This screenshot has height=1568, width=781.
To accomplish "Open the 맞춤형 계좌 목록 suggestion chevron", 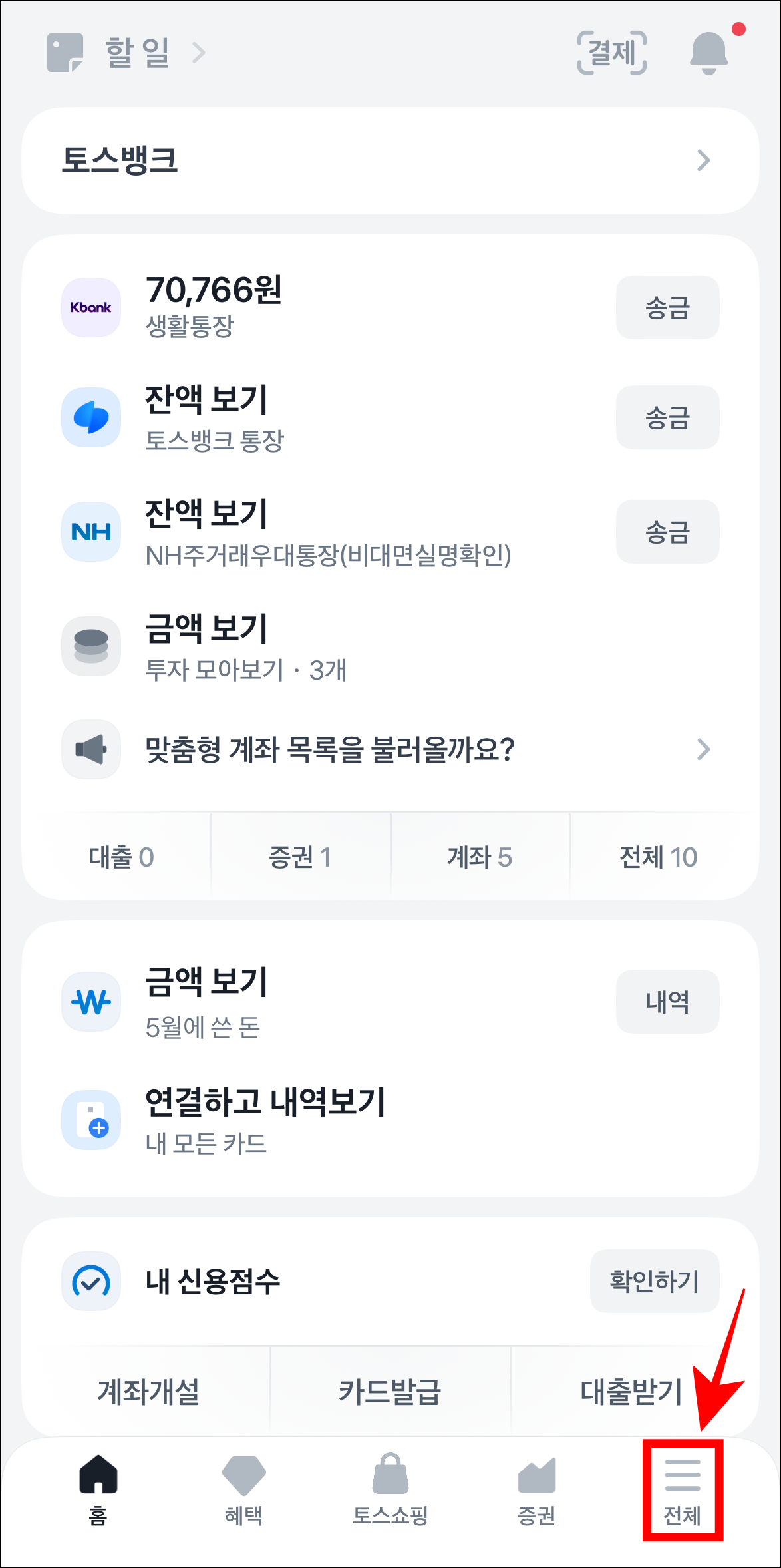I will [x=704, y=750].
